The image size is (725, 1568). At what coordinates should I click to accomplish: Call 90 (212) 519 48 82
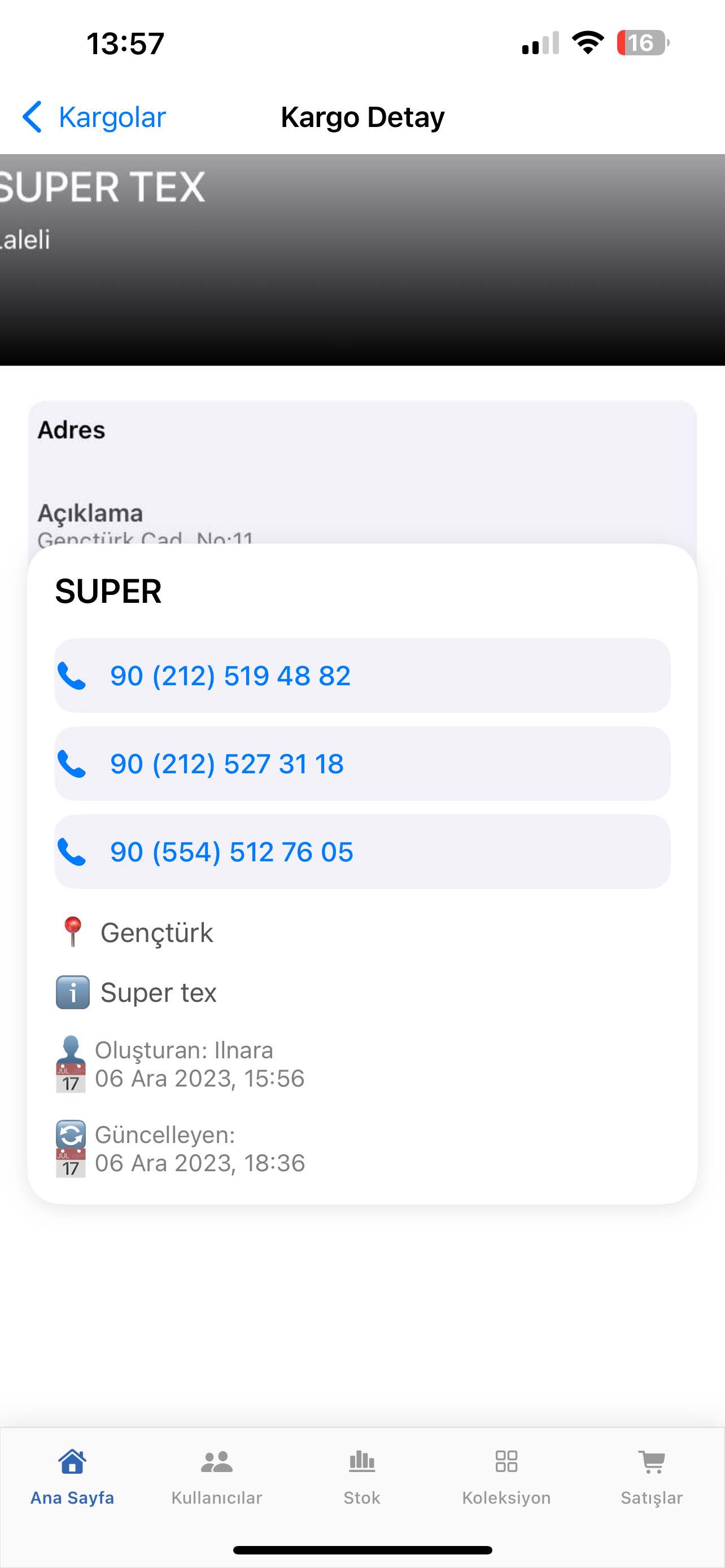362,676
